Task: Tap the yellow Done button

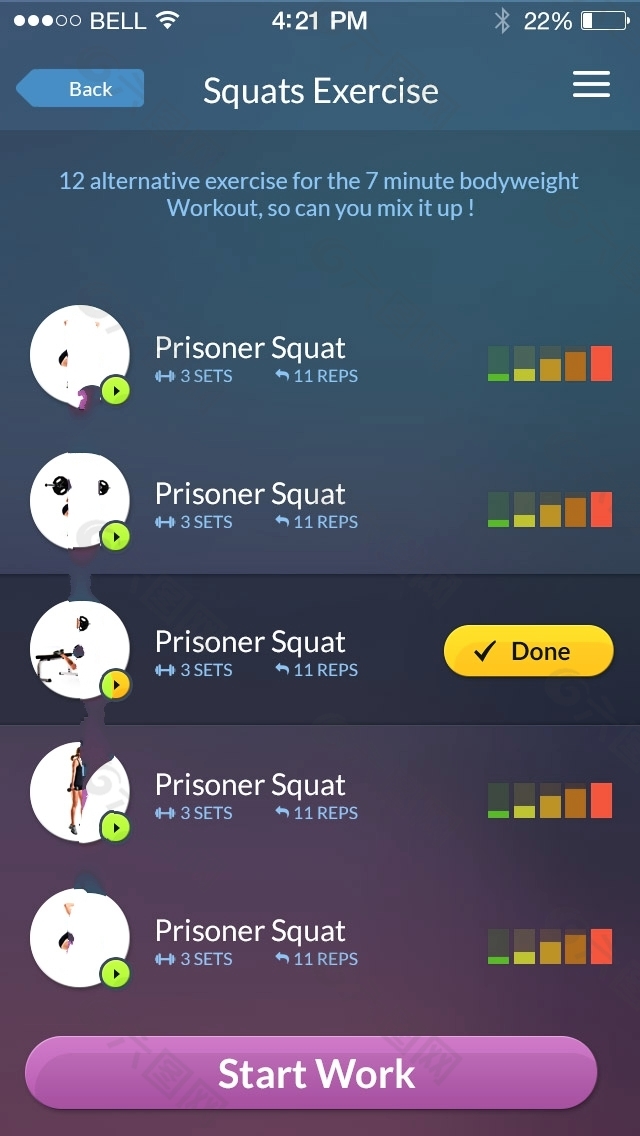Action: pyautogui.click(x=528, y=652)
